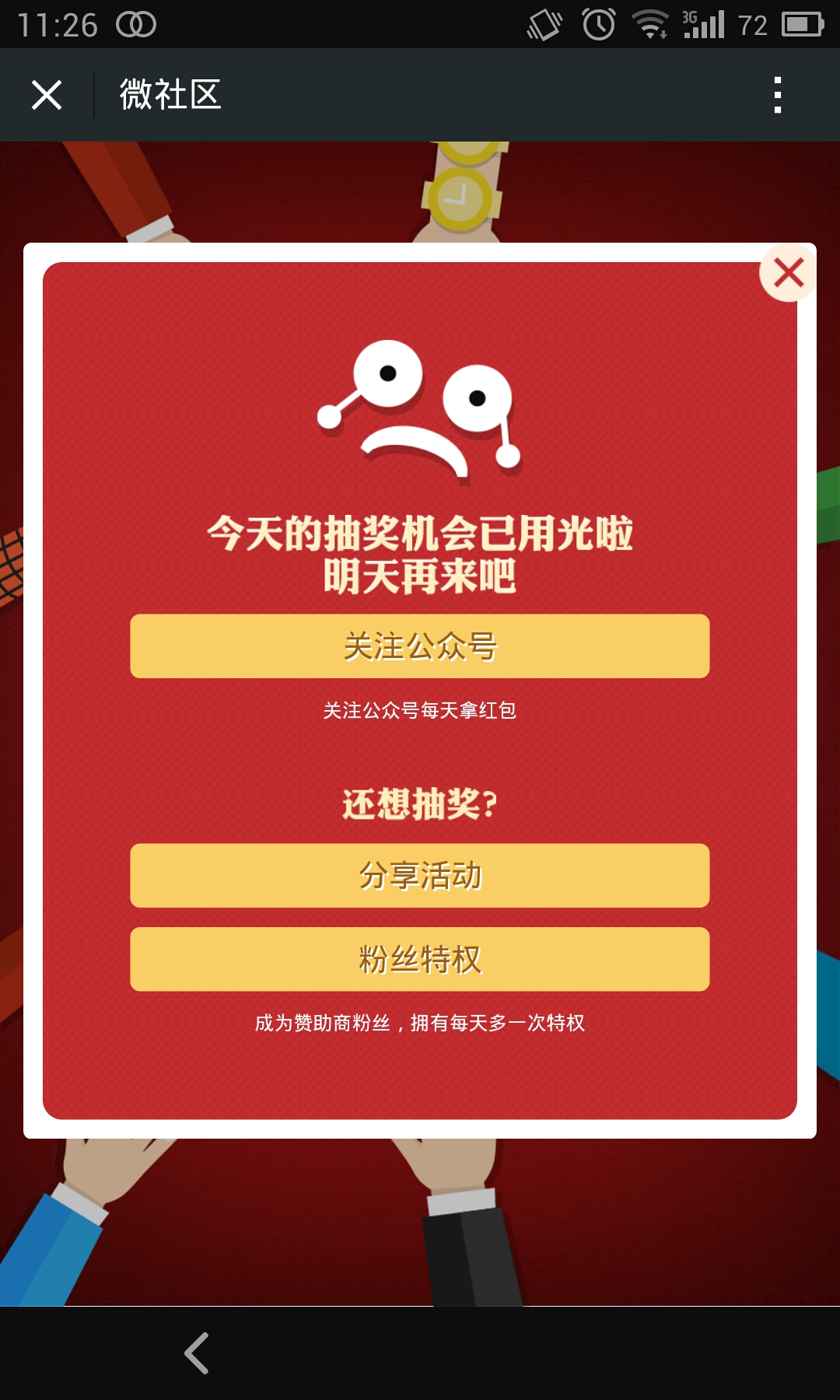This screenshot has width=840, height=1400.
Task: Open 粉丝特权 for an extra draw
Action: click(x=420, y=959)
